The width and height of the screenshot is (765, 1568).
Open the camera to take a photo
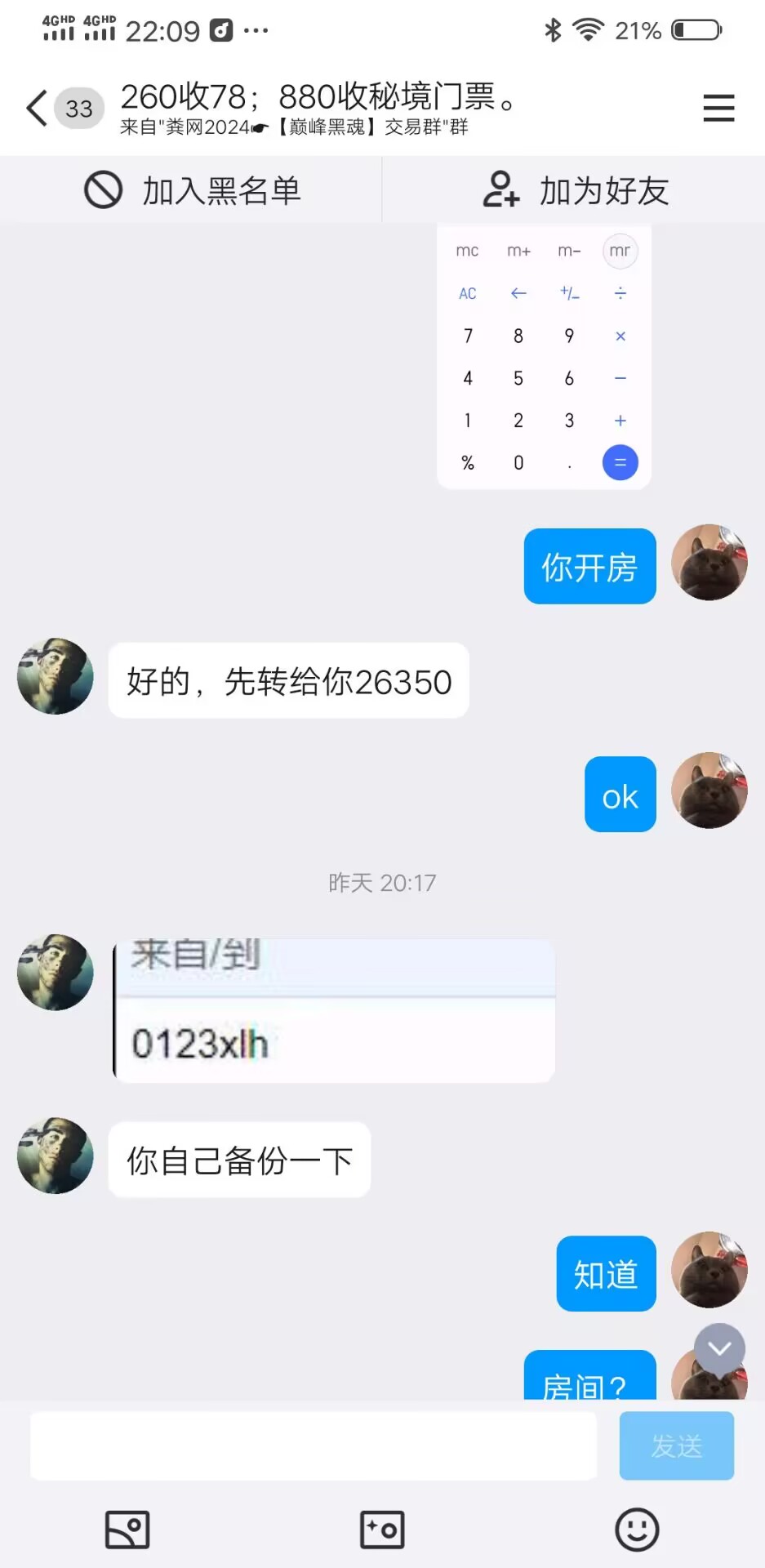tap(382, 1530)
